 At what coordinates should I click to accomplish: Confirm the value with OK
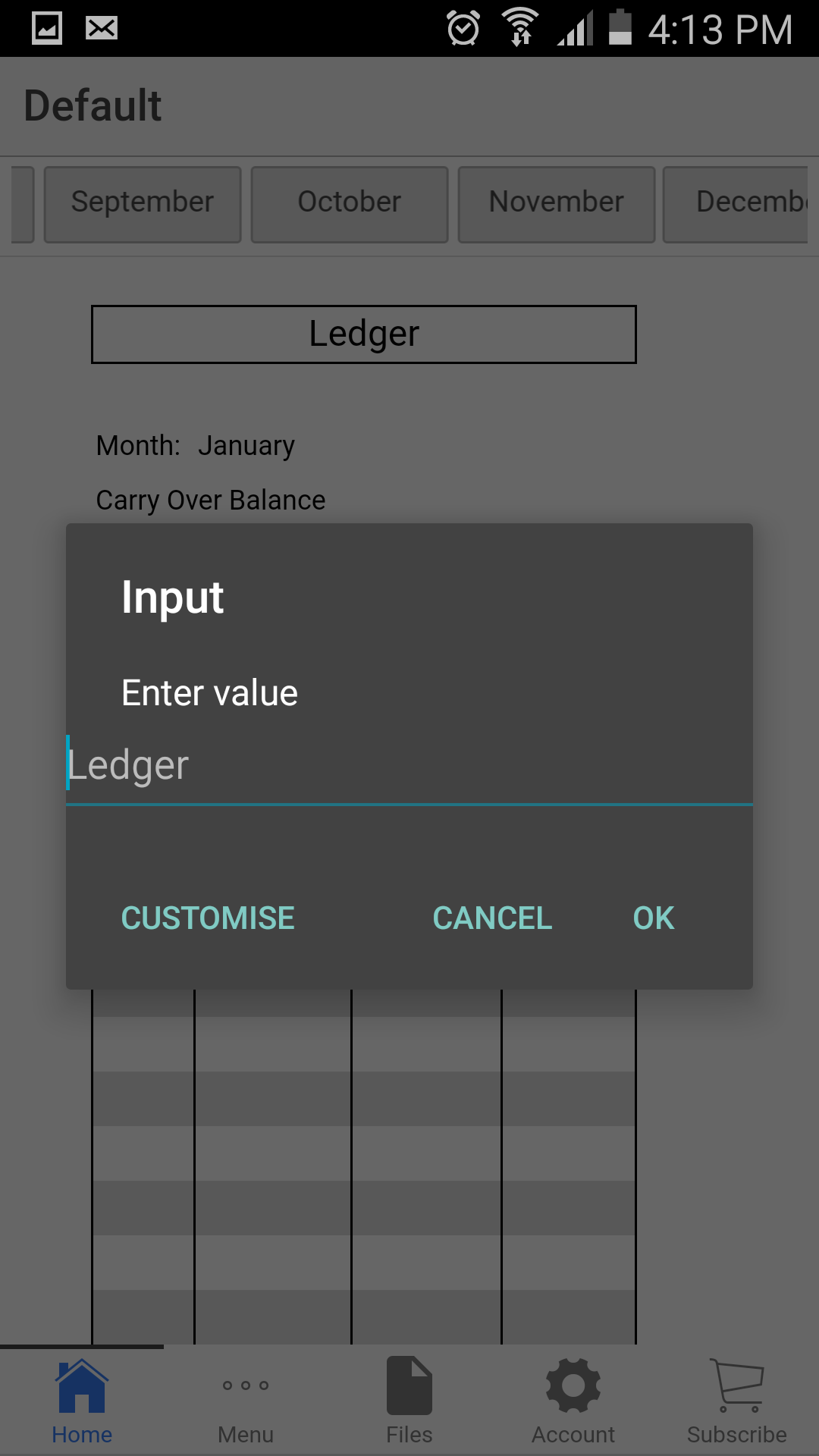point(653,918)
